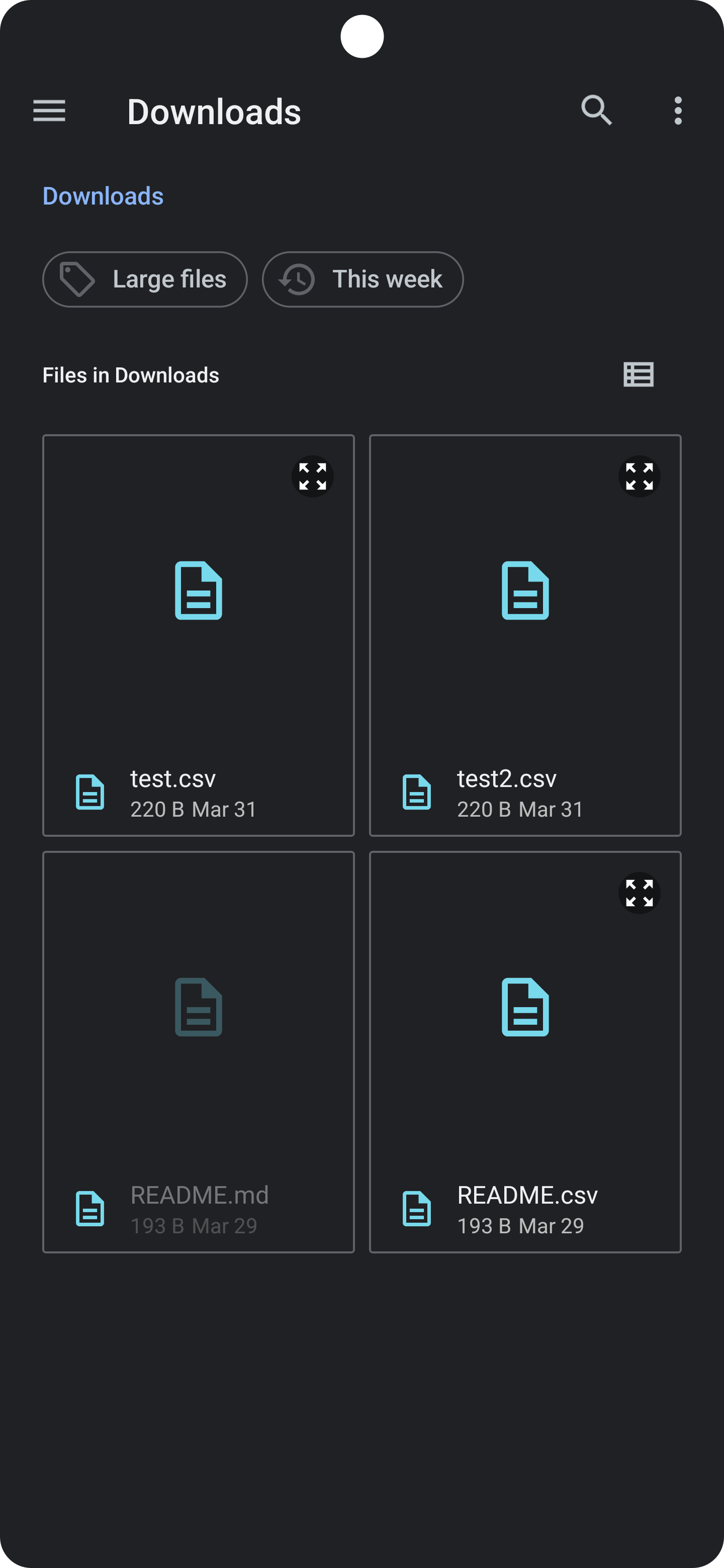Preview README.csv with expand icon

[x=640, y=893]
